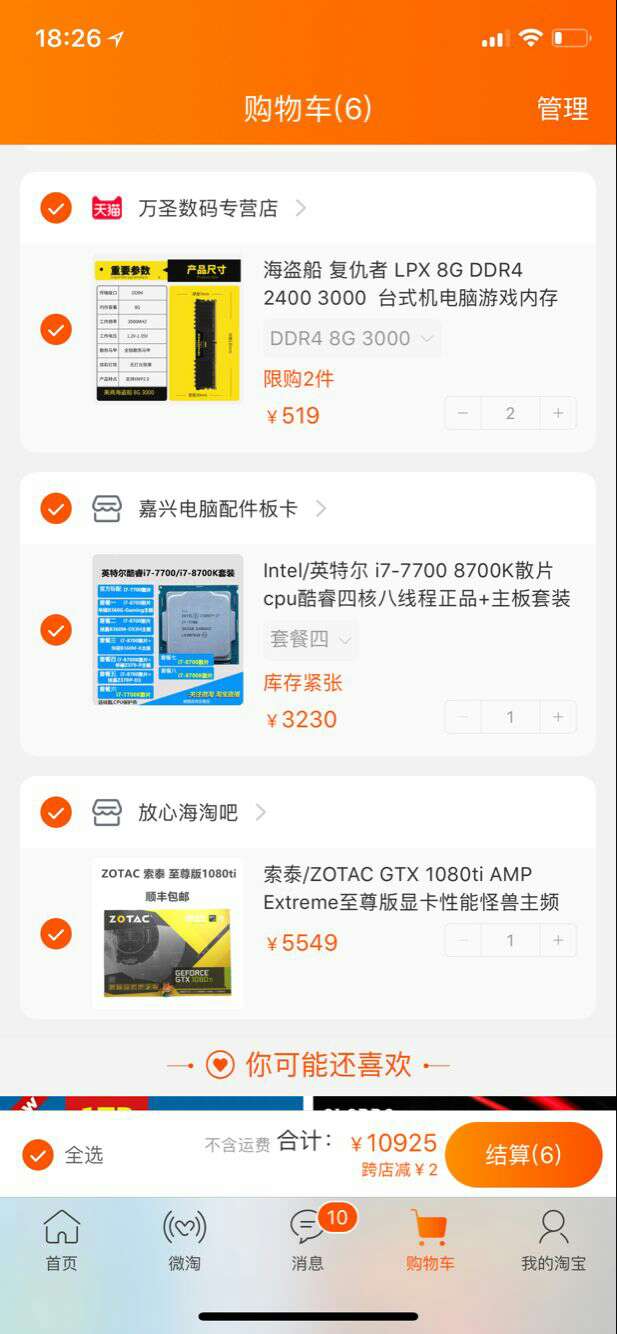Uncheck the 嘉兴电脑配件板卡 store checkbox

coord(56,508)
